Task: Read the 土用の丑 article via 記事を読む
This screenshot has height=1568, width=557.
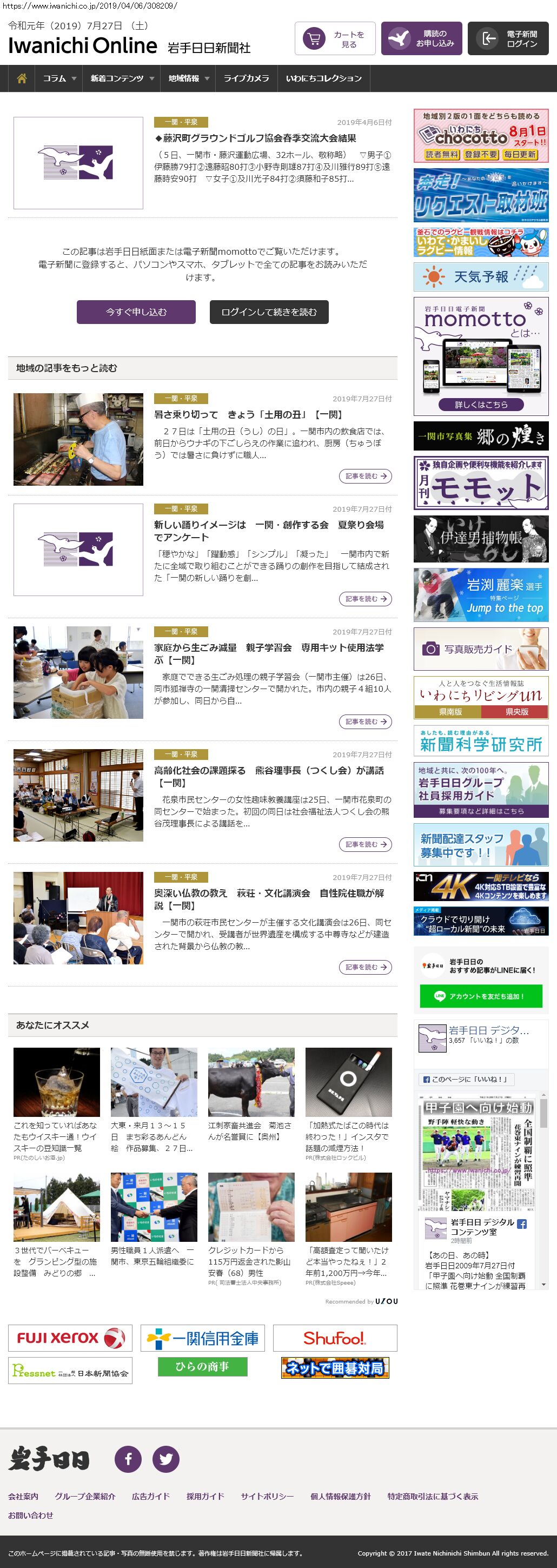Action: (364, 476)
